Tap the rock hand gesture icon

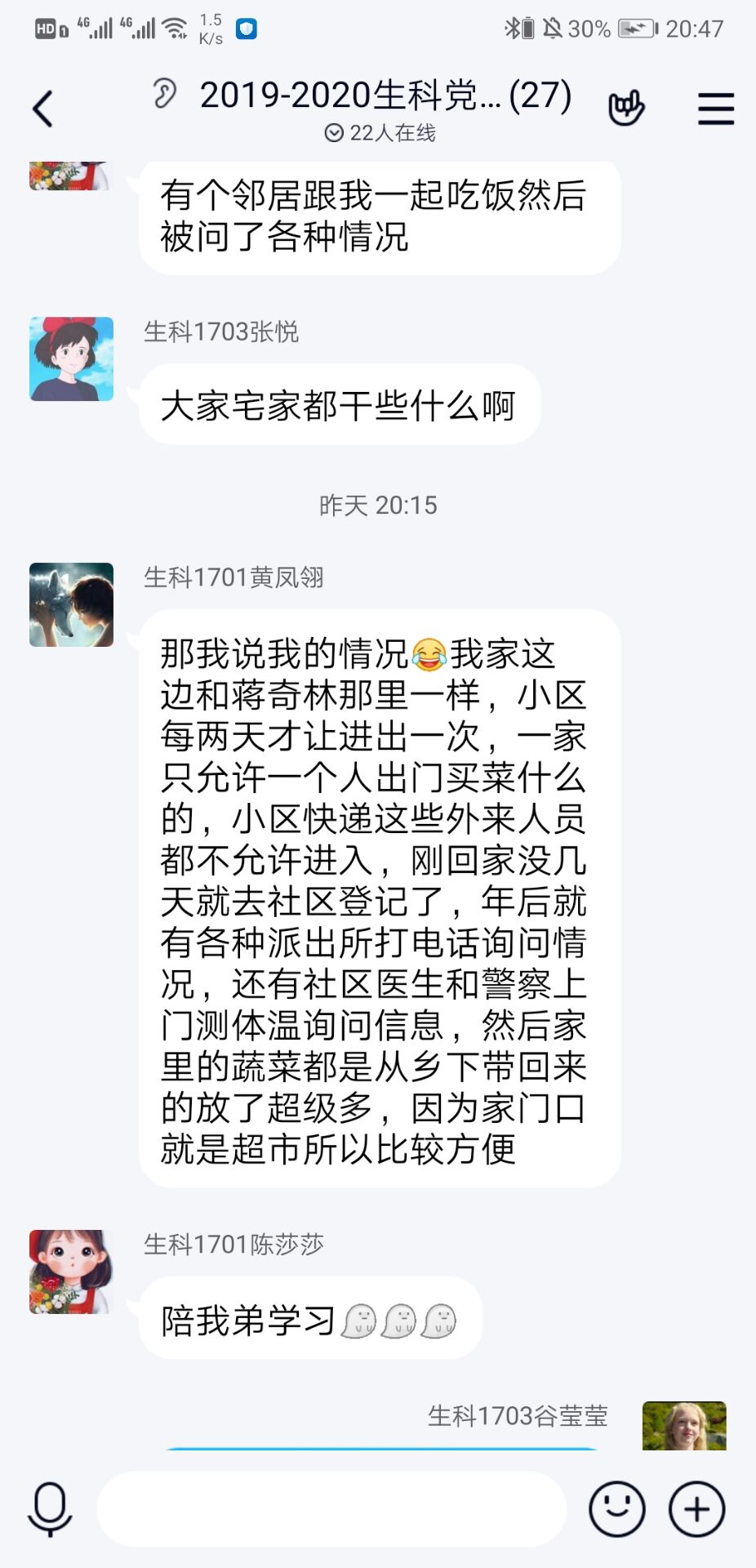tap(626, 109)
